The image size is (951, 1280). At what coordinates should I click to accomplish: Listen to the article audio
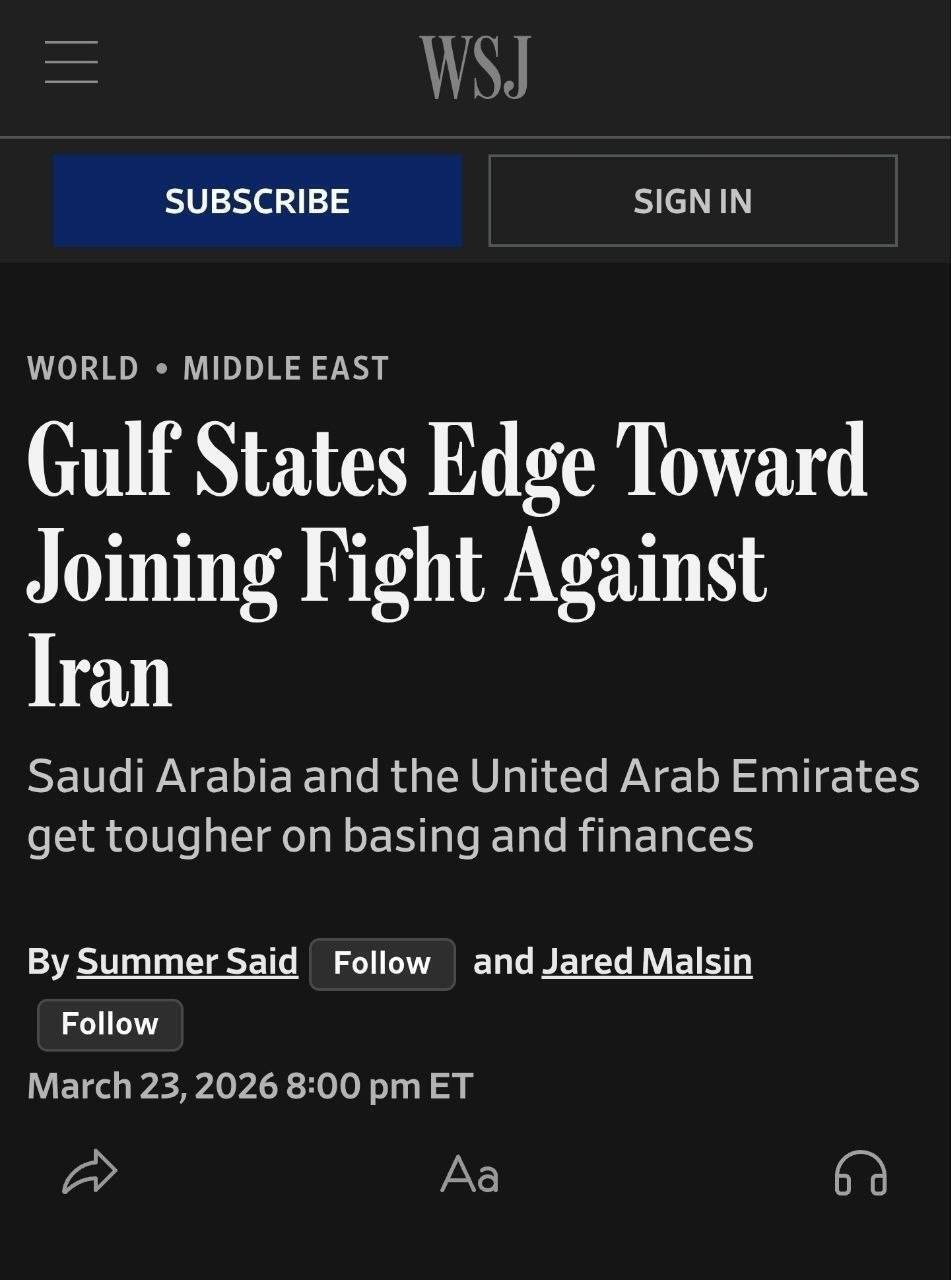pyautogui.click(x=860, y=1173)
